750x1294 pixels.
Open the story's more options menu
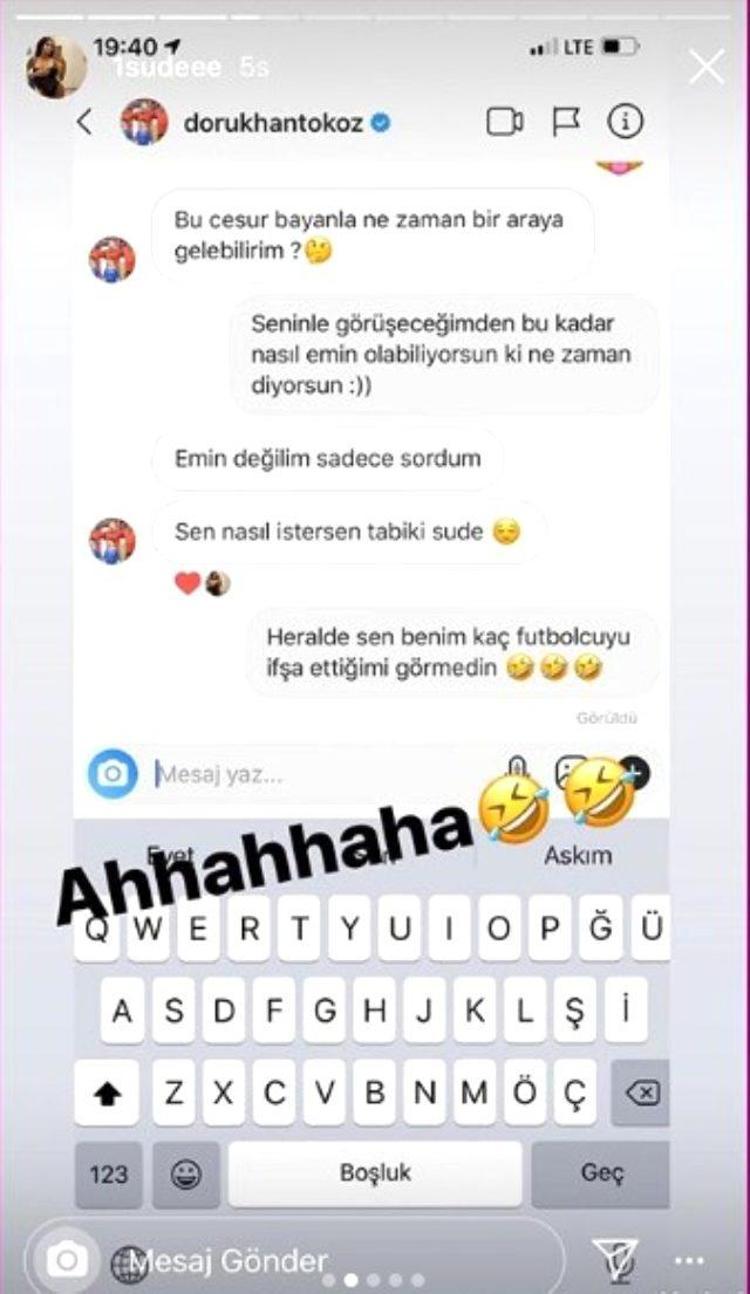(x=690, y=1260)
